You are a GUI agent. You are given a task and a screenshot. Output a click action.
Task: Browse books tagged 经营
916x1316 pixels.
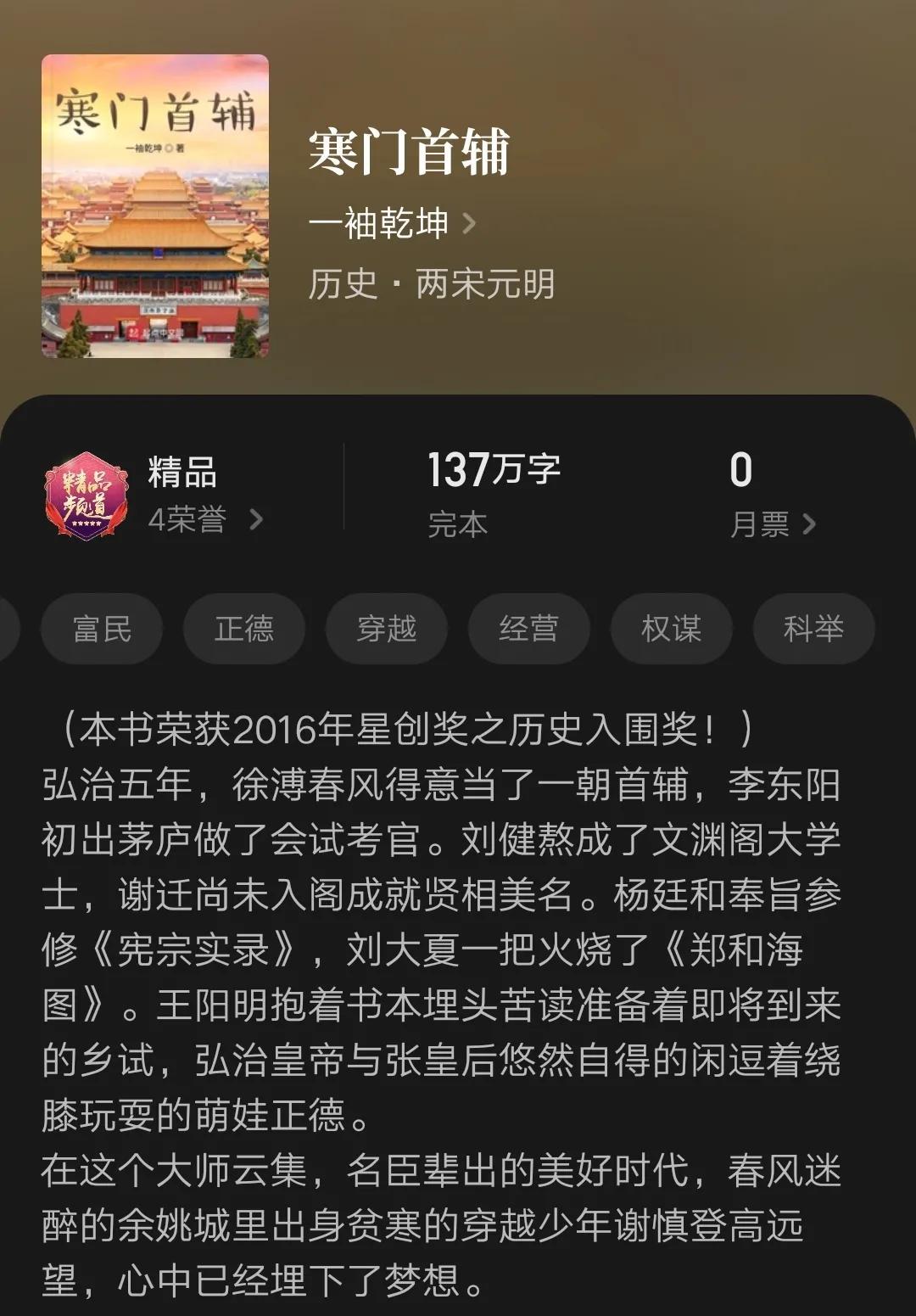(529, 629)
